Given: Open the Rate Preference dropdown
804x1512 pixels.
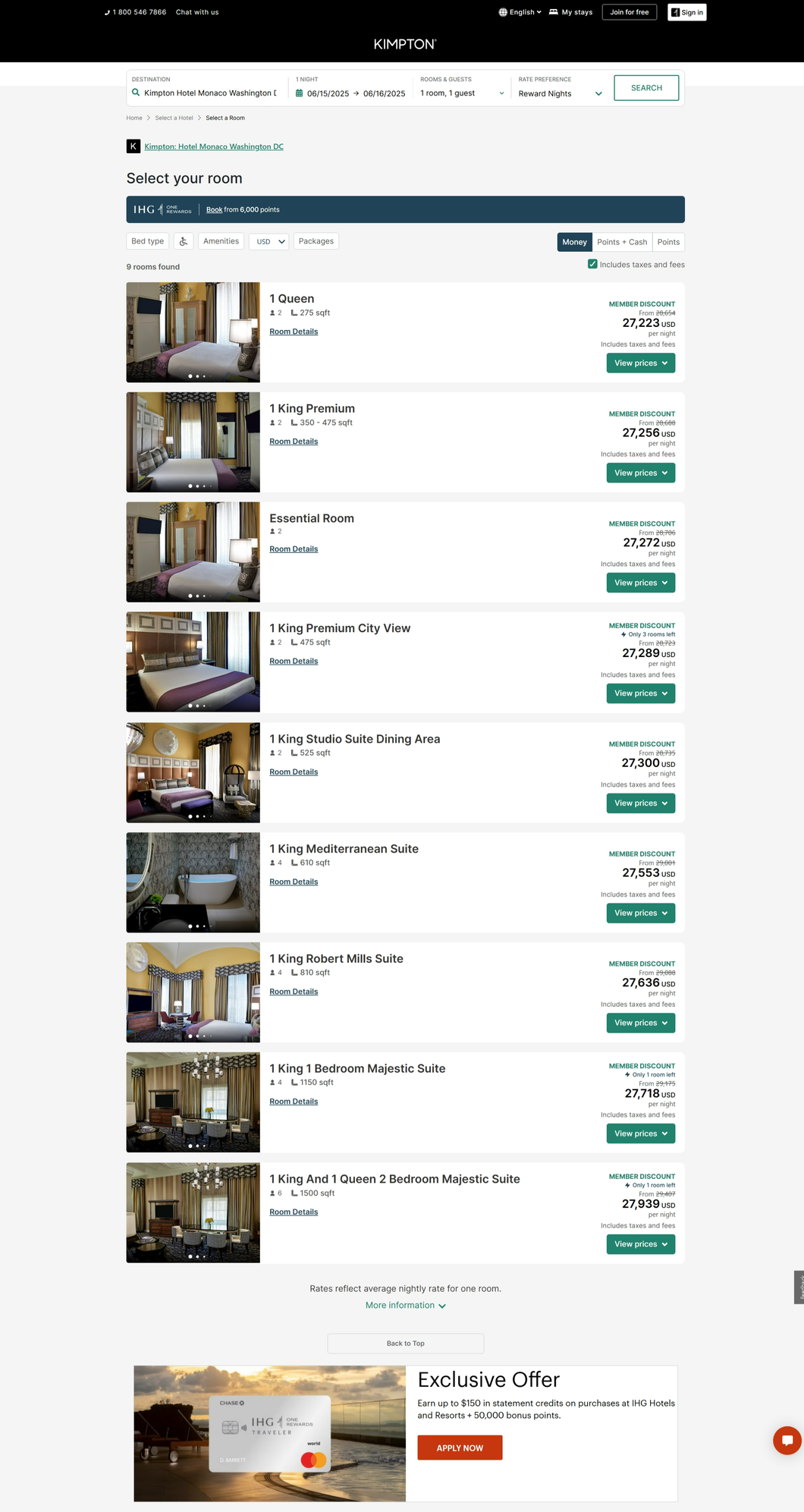Looking at the screenshot, I should coord(560,93).
